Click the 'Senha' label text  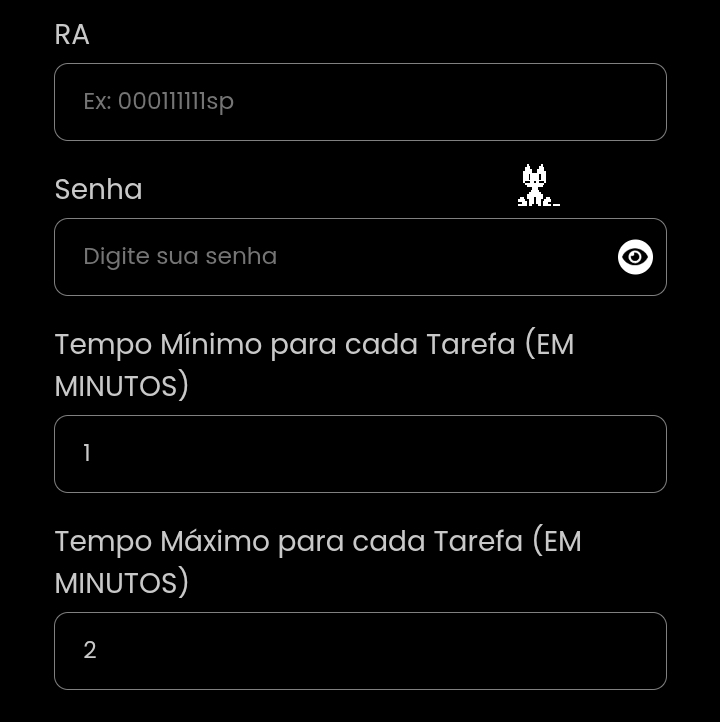click(98, 189)
